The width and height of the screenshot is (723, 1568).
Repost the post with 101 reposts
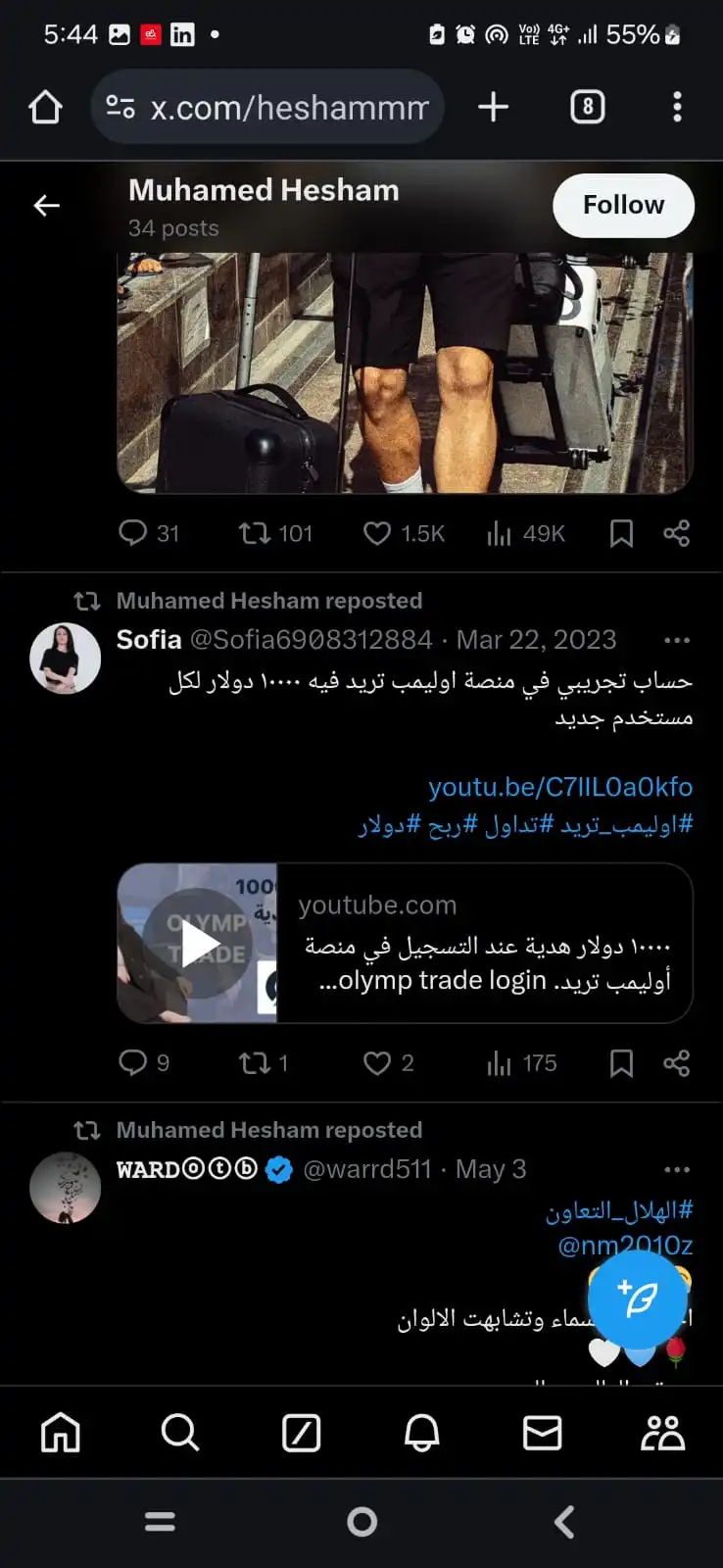click(275, 533)
